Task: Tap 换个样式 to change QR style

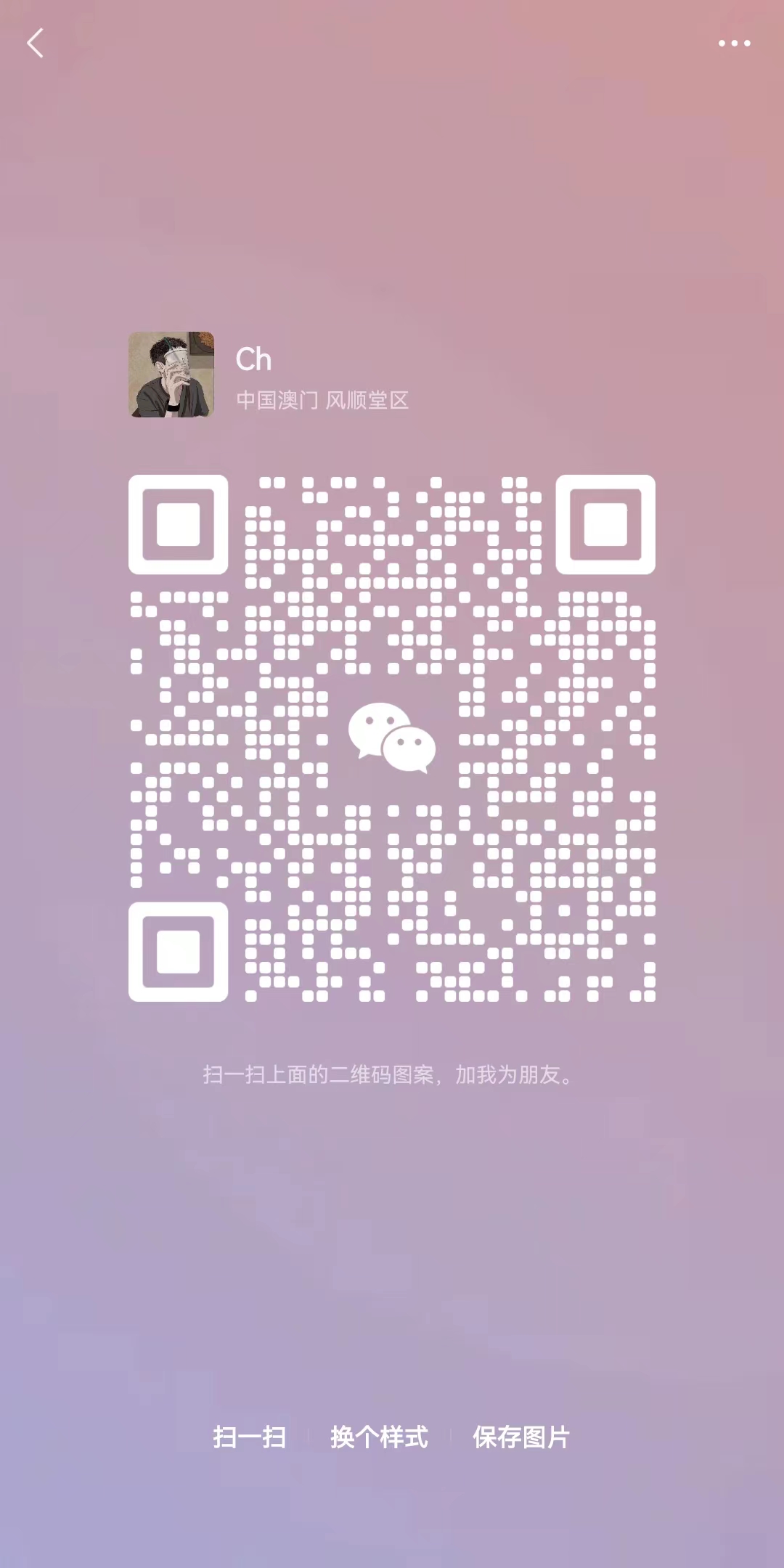Action: tap(379, 1437)
